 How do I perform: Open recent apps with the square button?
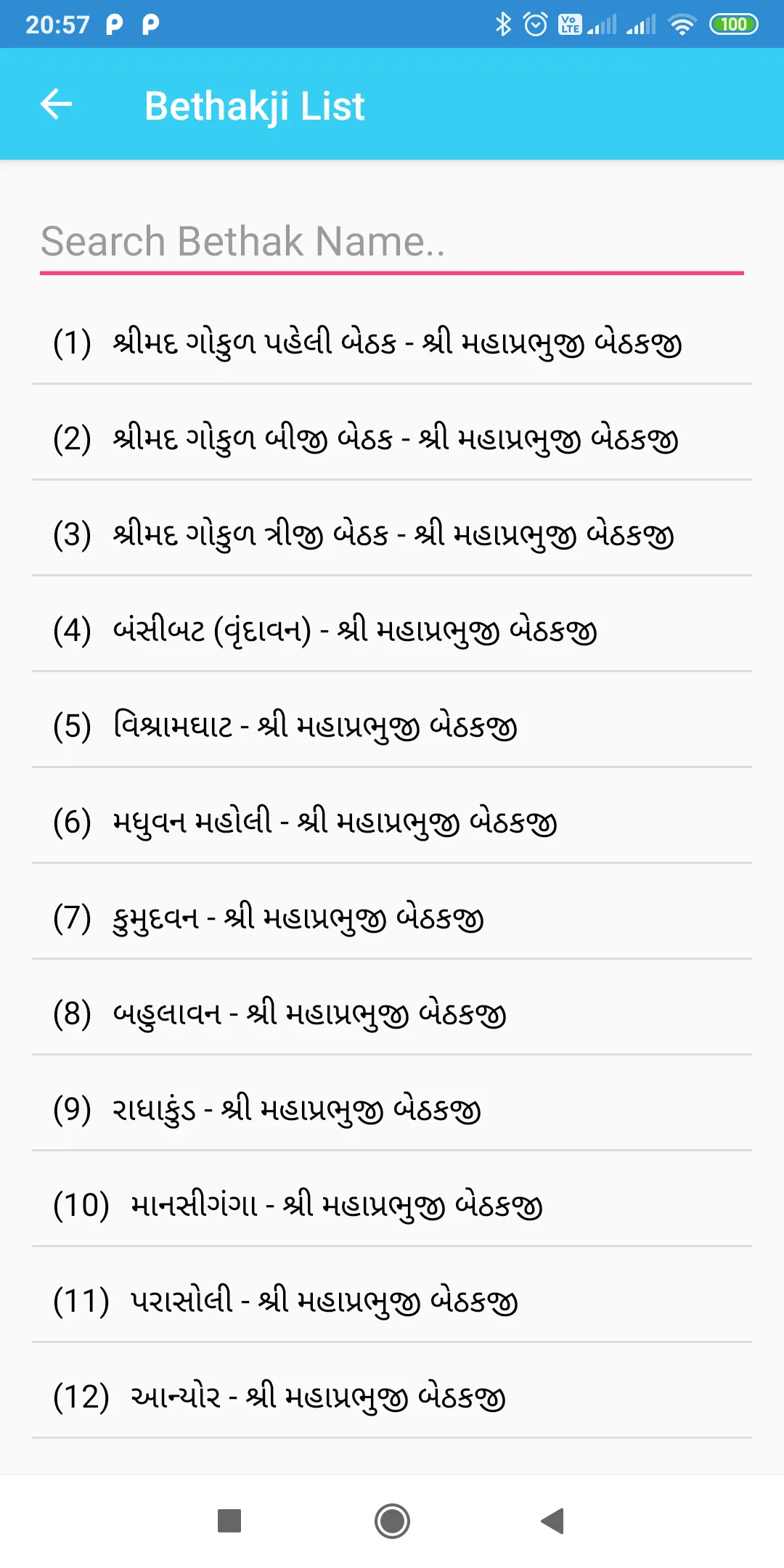(229, 1521)
